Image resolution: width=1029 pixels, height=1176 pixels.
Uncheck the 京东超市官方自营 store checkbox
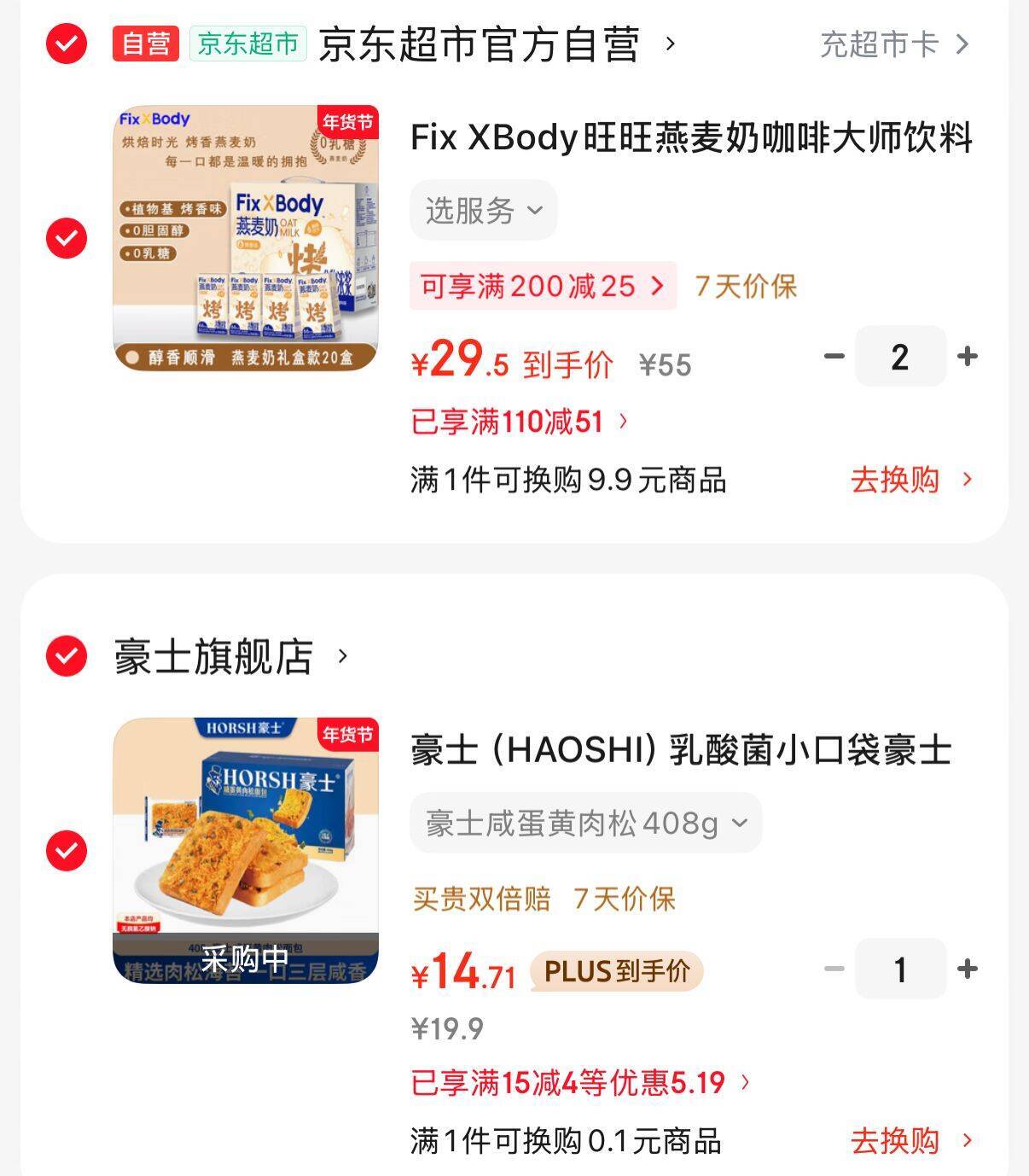pyautogui.click(x=67, y=44)
